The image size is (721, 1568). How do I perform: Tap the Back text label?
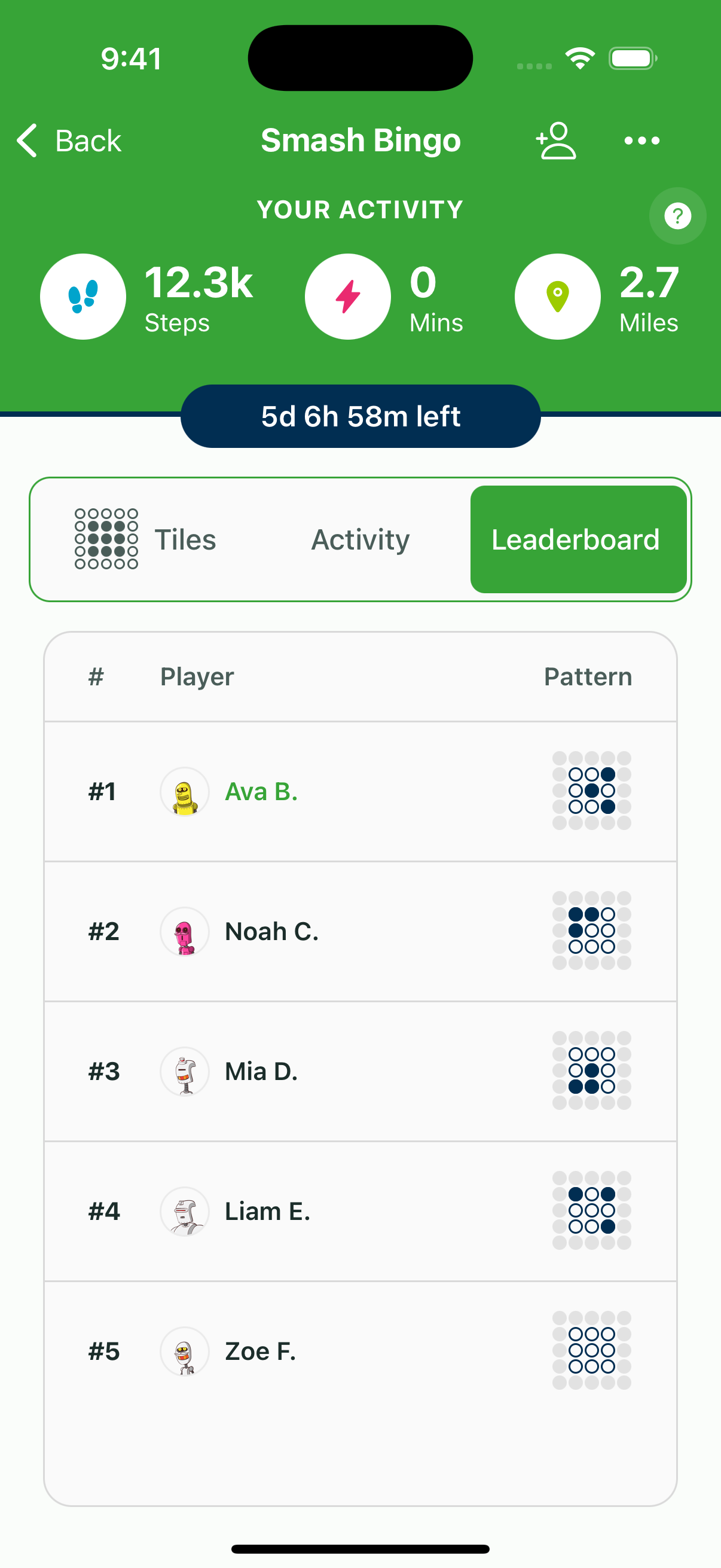click(89, 140)
